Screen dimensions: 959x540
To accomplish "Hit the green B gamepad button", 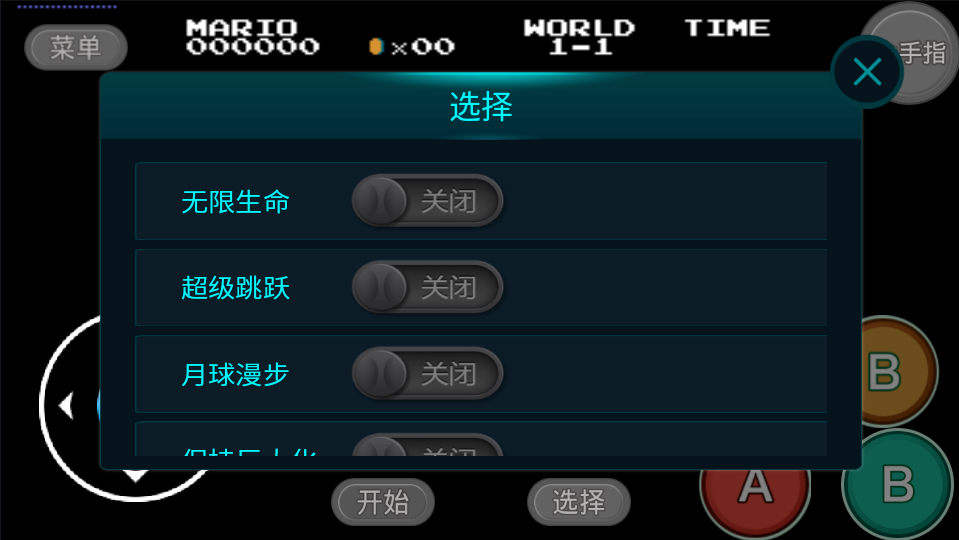I will tap(897, 485).
